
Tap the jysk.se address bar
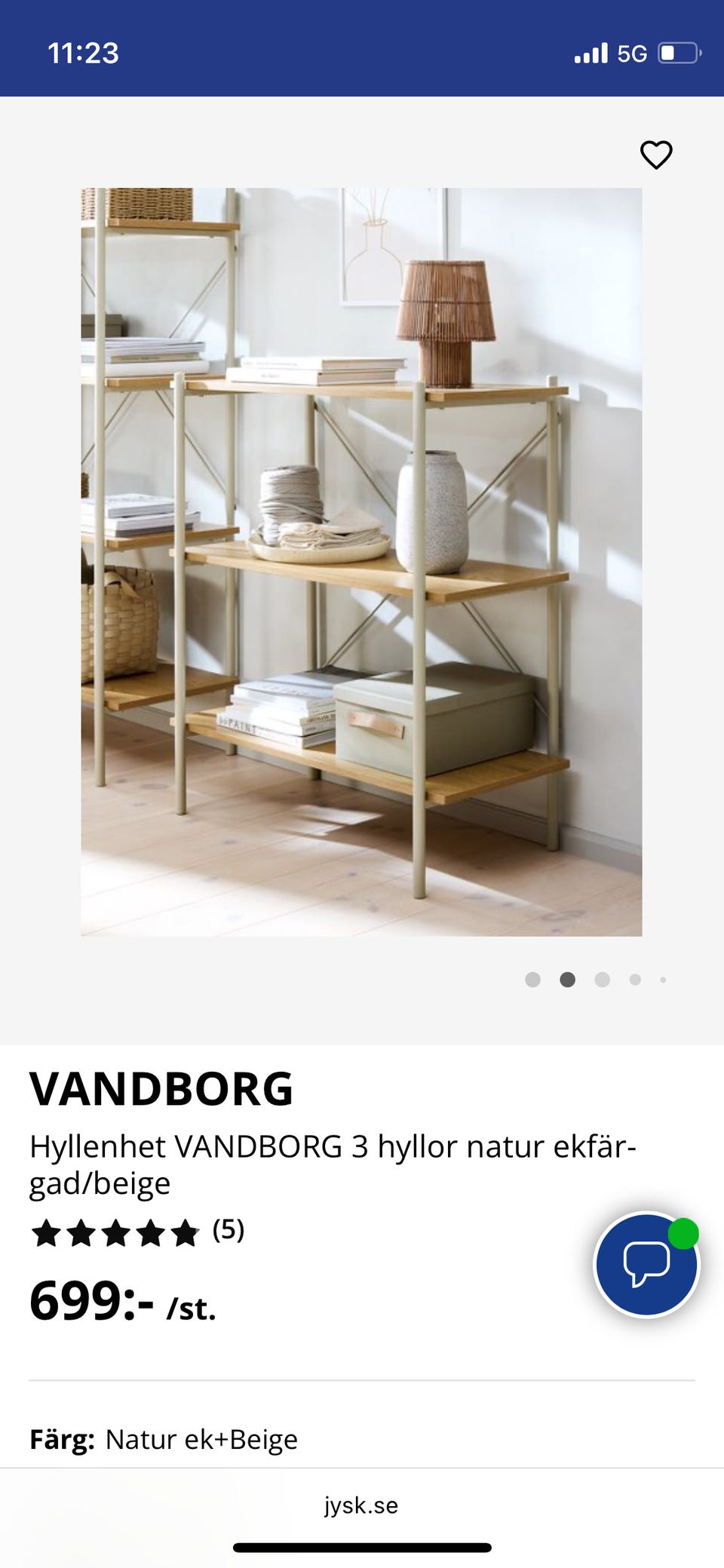coord(360,1505)
